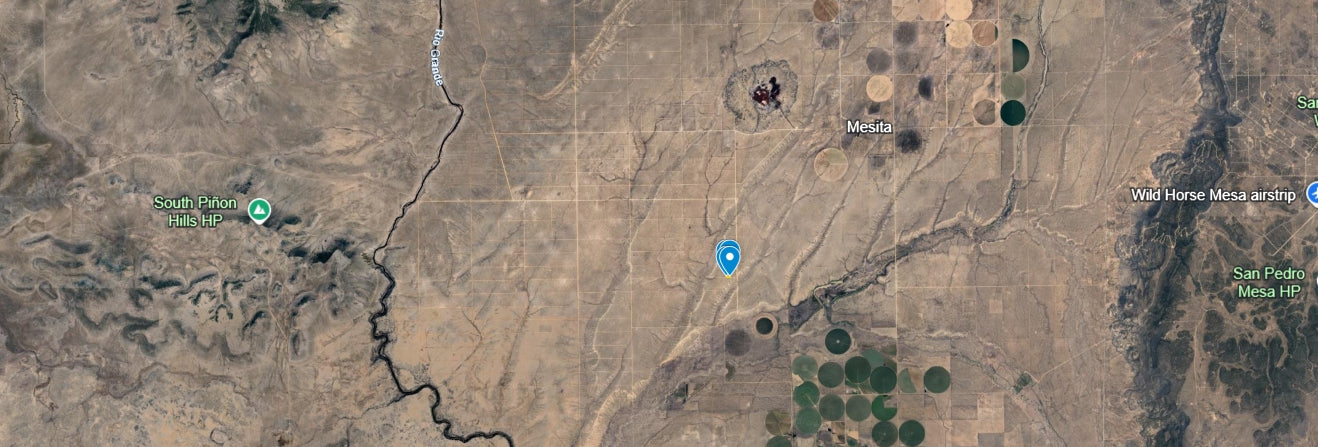Viewport: 1318px width, 447px height.
Task: Open South Piñon Hills HP place marker
Action: 259,210
